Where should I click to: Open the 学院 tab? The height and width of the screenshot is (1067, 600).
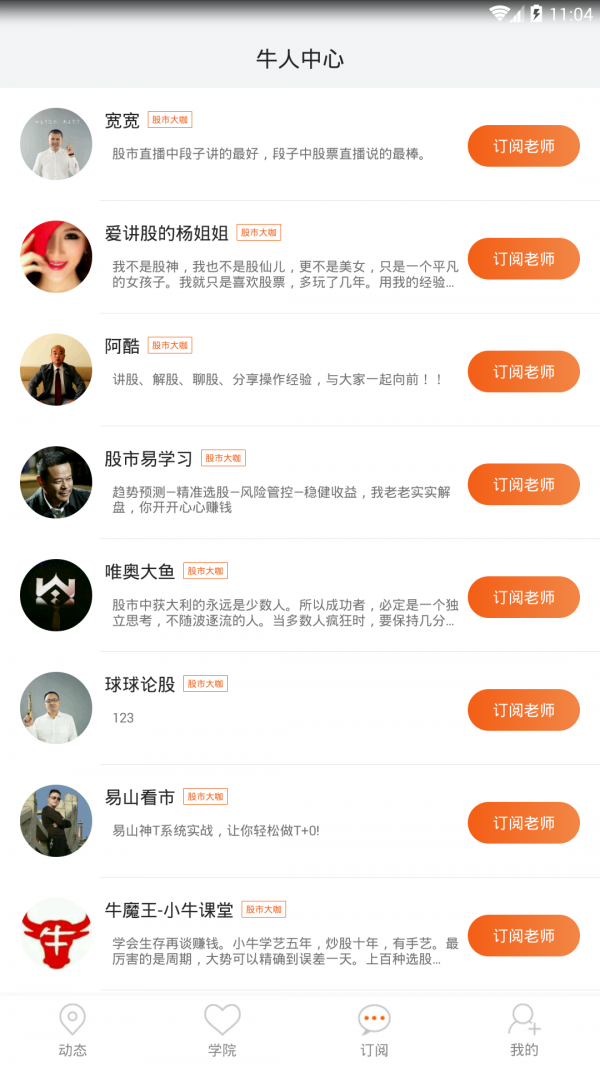click(x=222, y=1030)
